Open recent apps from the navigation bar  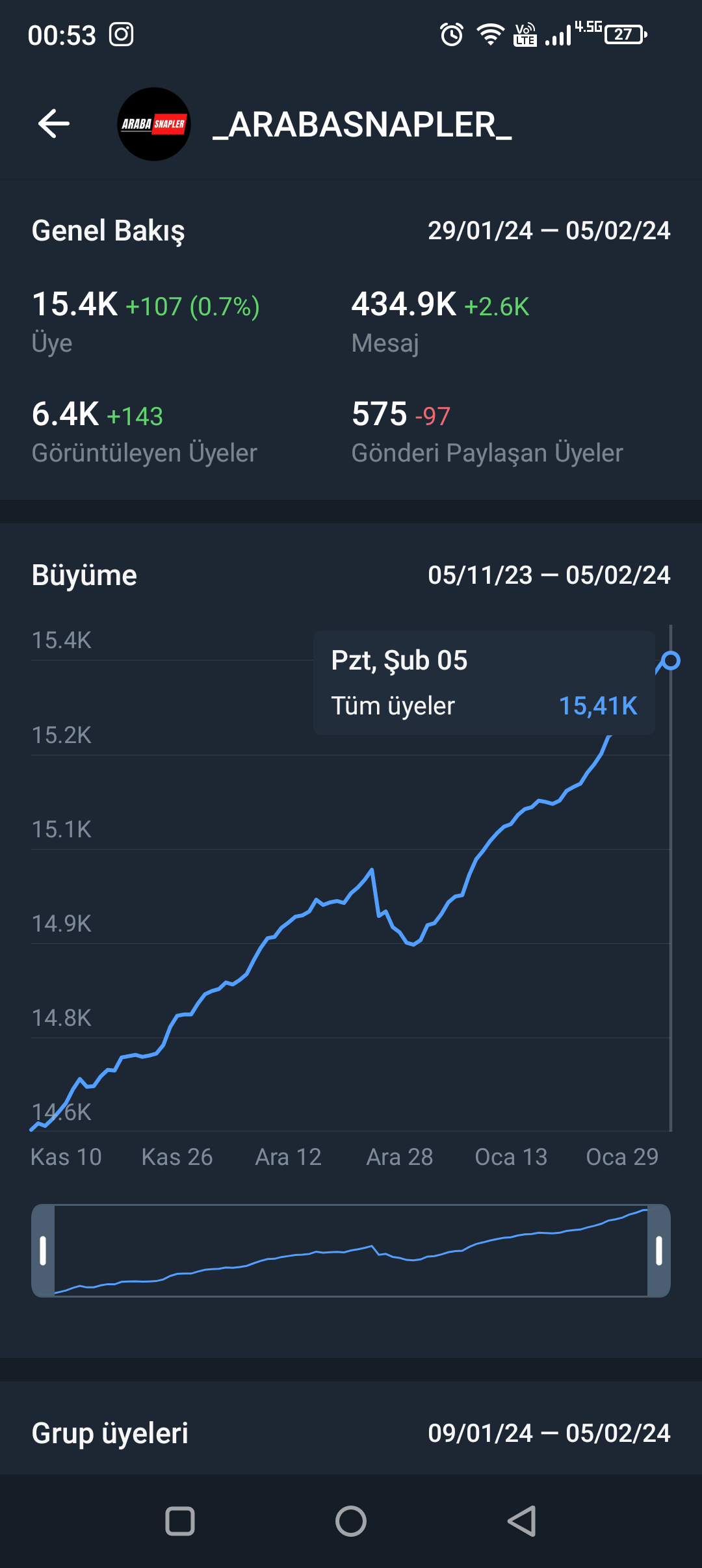(180, 1521)
